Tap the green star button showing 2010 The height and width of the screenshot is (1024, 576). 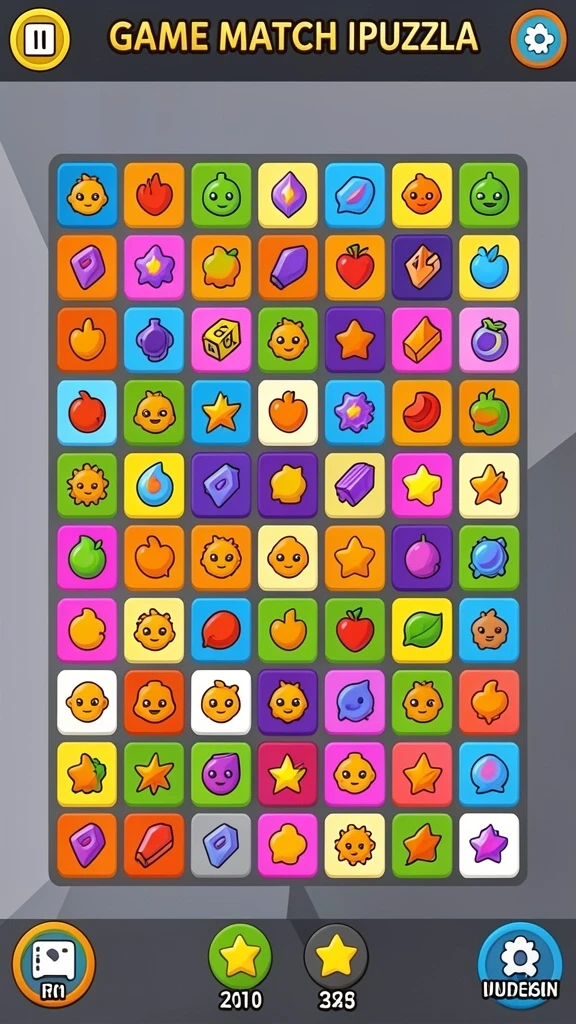(240, 958)
